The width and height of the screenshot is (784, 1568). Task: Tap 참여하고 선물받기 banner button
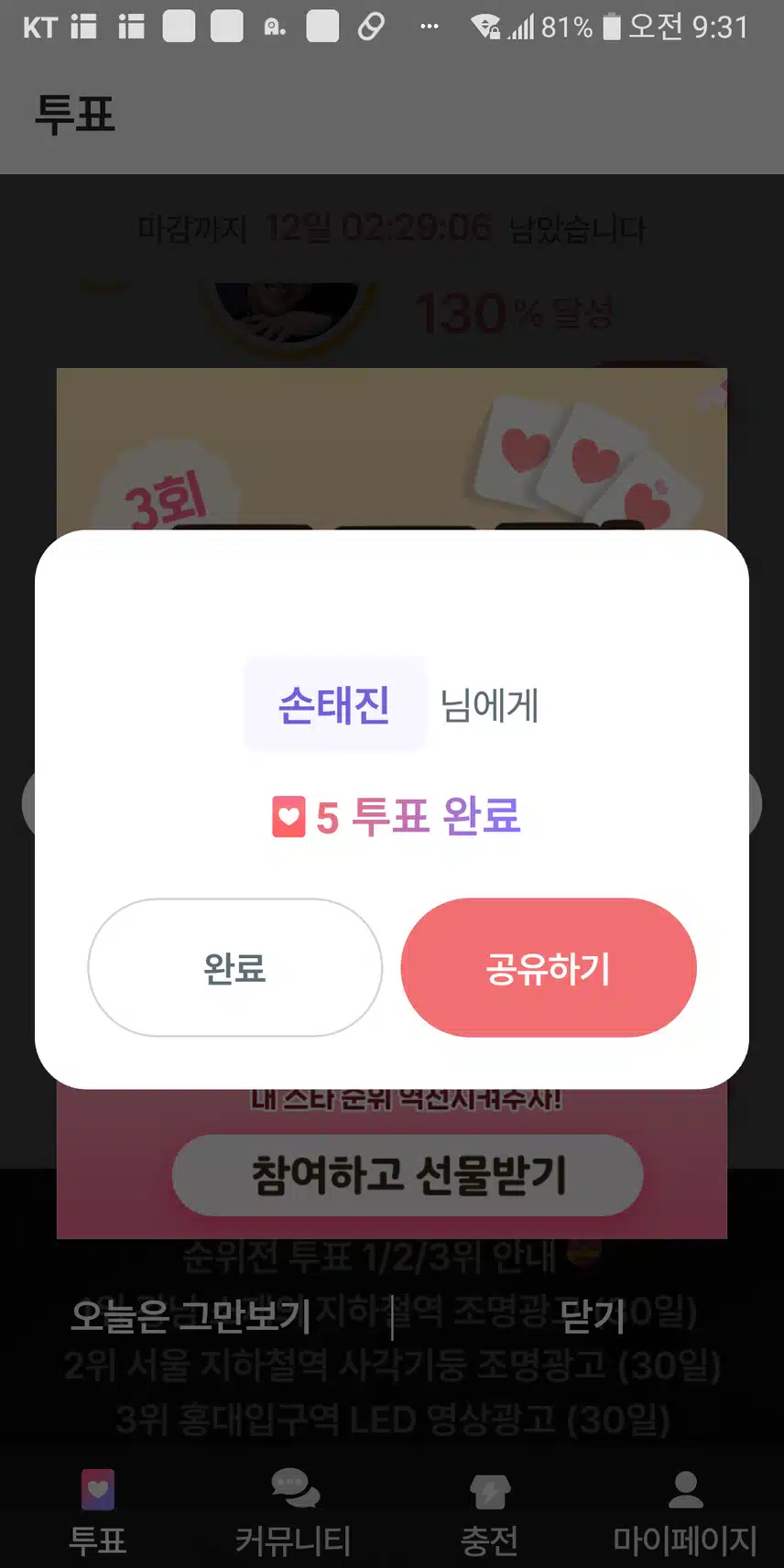coord(408,1175)
